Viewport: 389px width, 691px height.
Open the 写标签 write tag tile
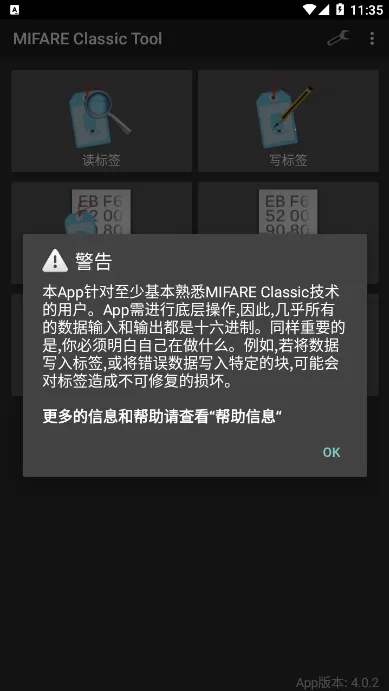288,121
